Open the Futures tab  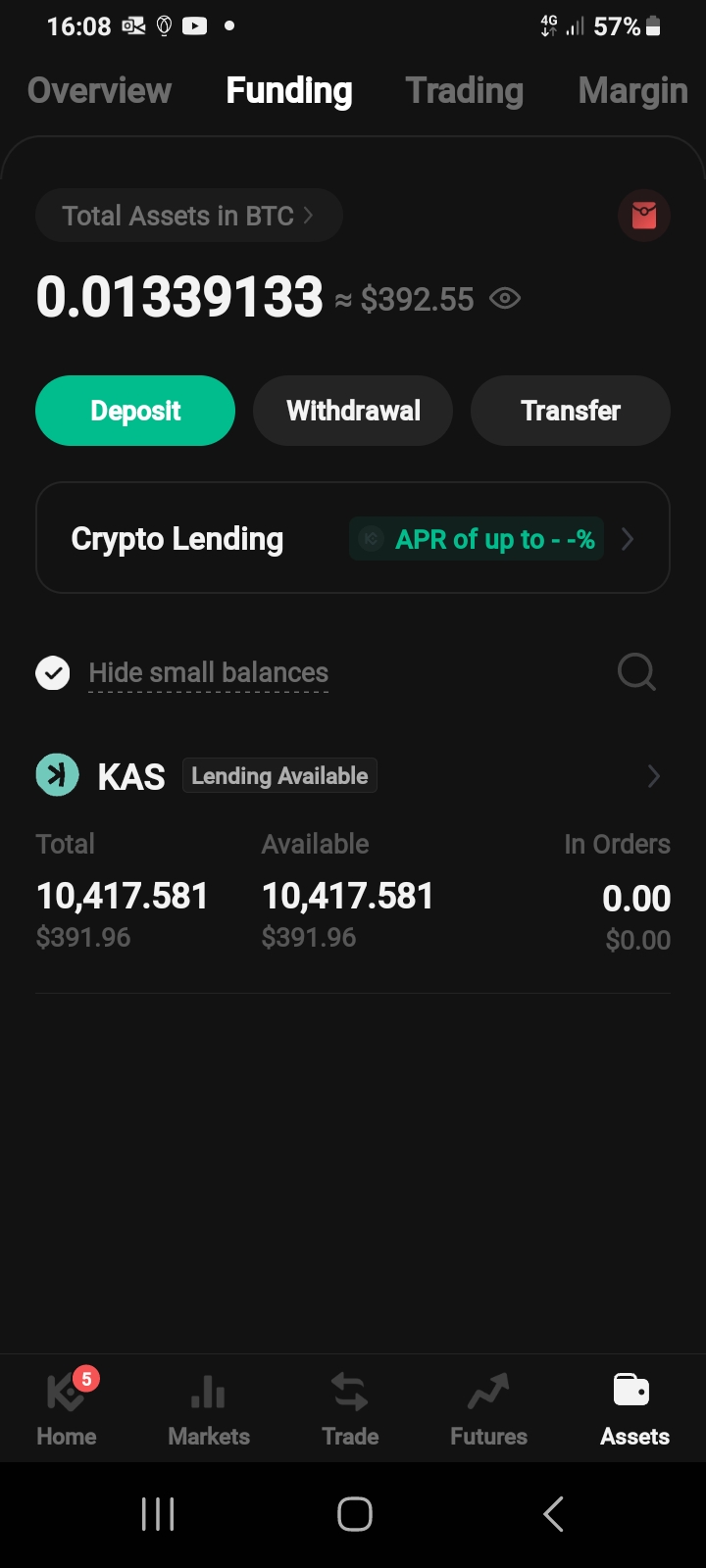click(x=488, y=1408)
